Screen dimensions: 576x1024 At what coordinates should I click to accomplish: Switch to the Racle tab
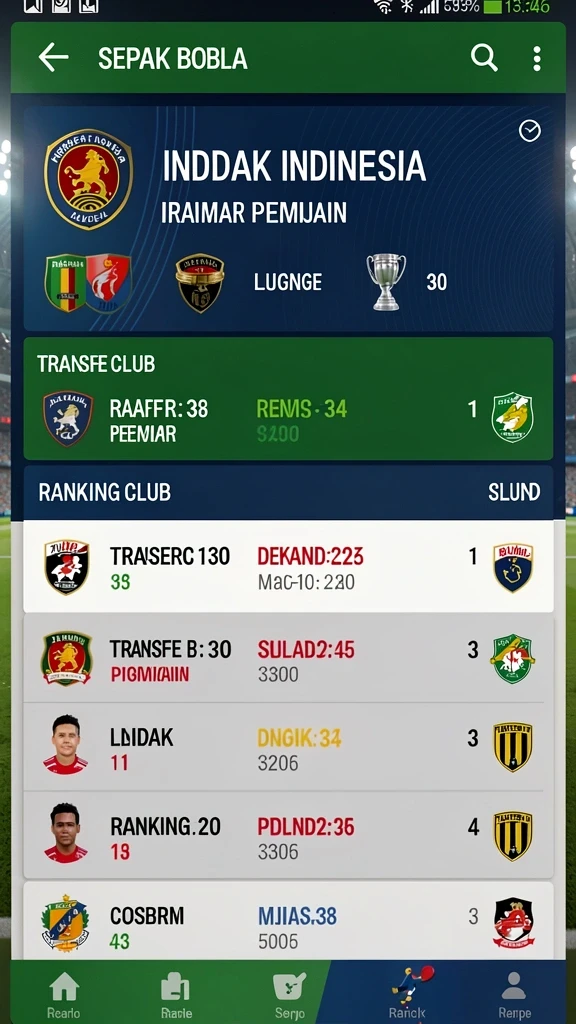point(176,994)
